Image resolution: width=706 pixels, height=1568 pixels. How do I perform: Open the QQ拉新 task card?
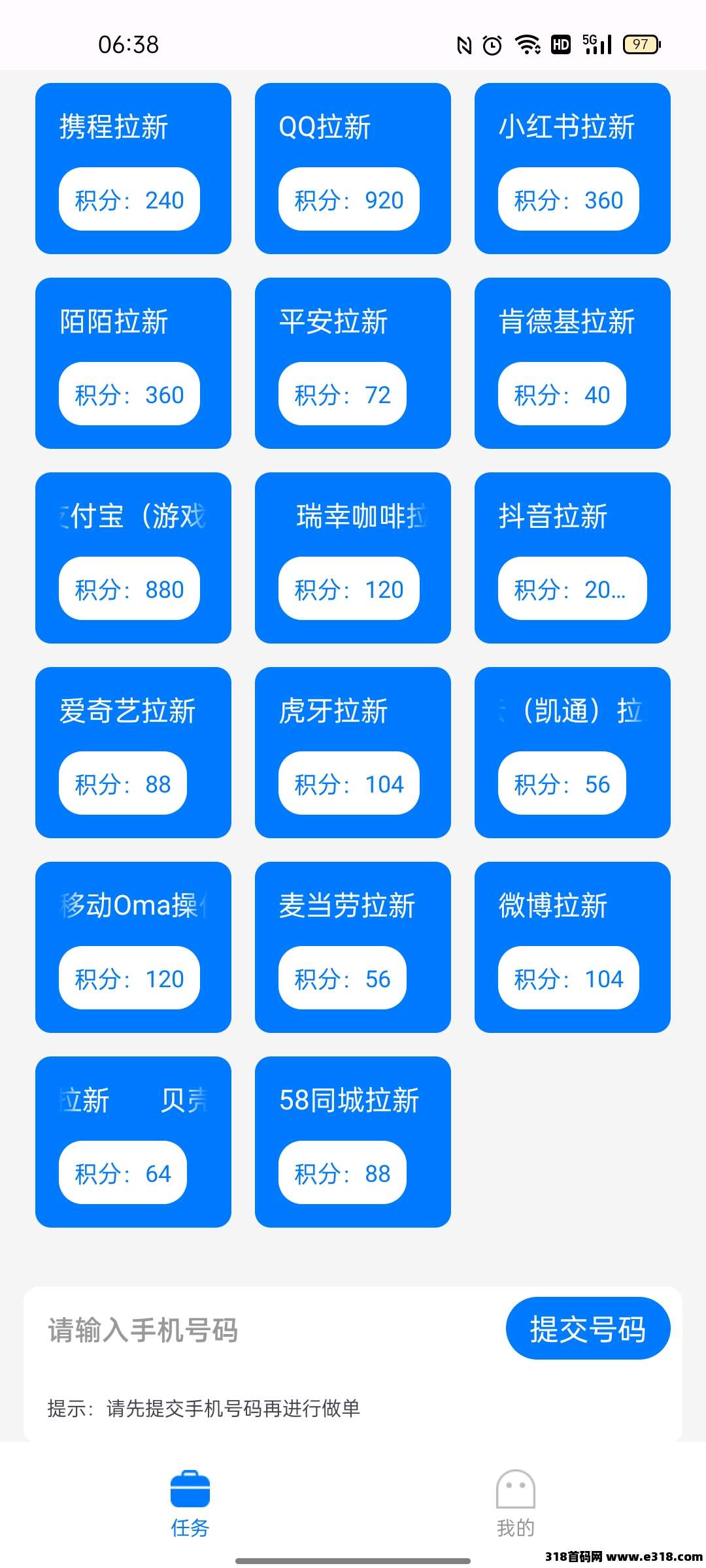coord(353,168)
